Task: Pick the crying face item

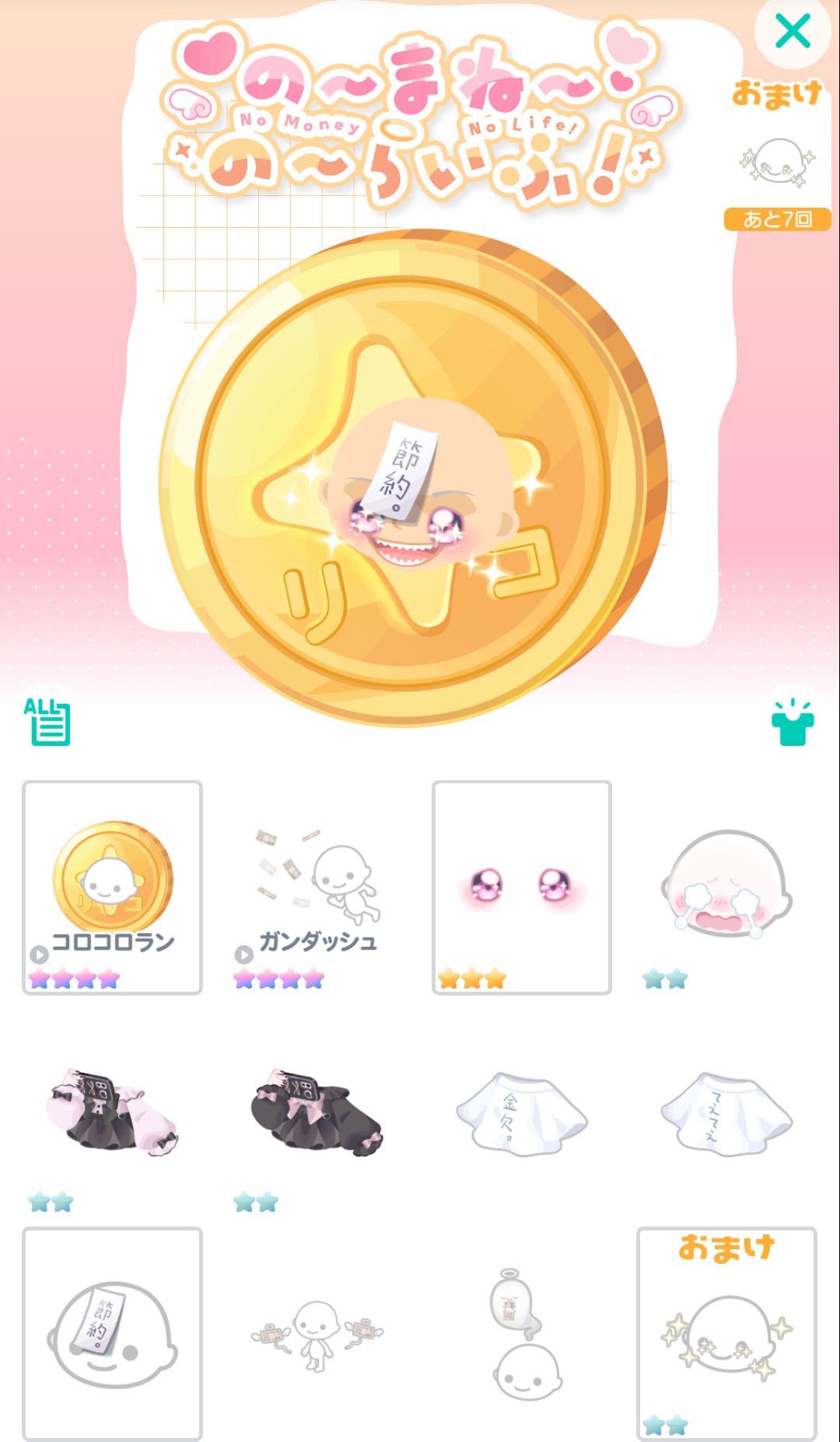Action: tap(726, 887)
